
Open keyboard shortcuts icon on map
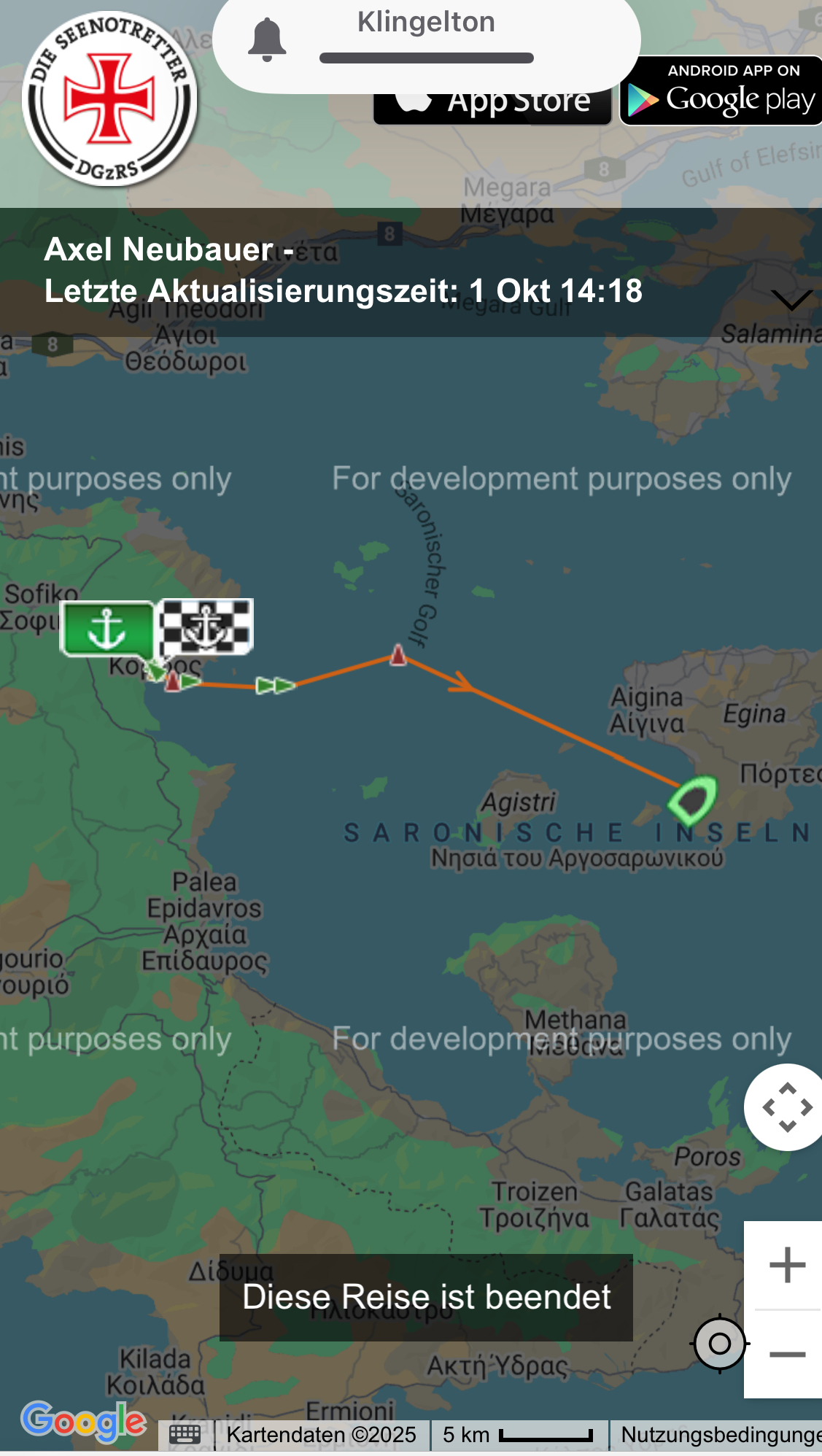[x=185, y=1435]
